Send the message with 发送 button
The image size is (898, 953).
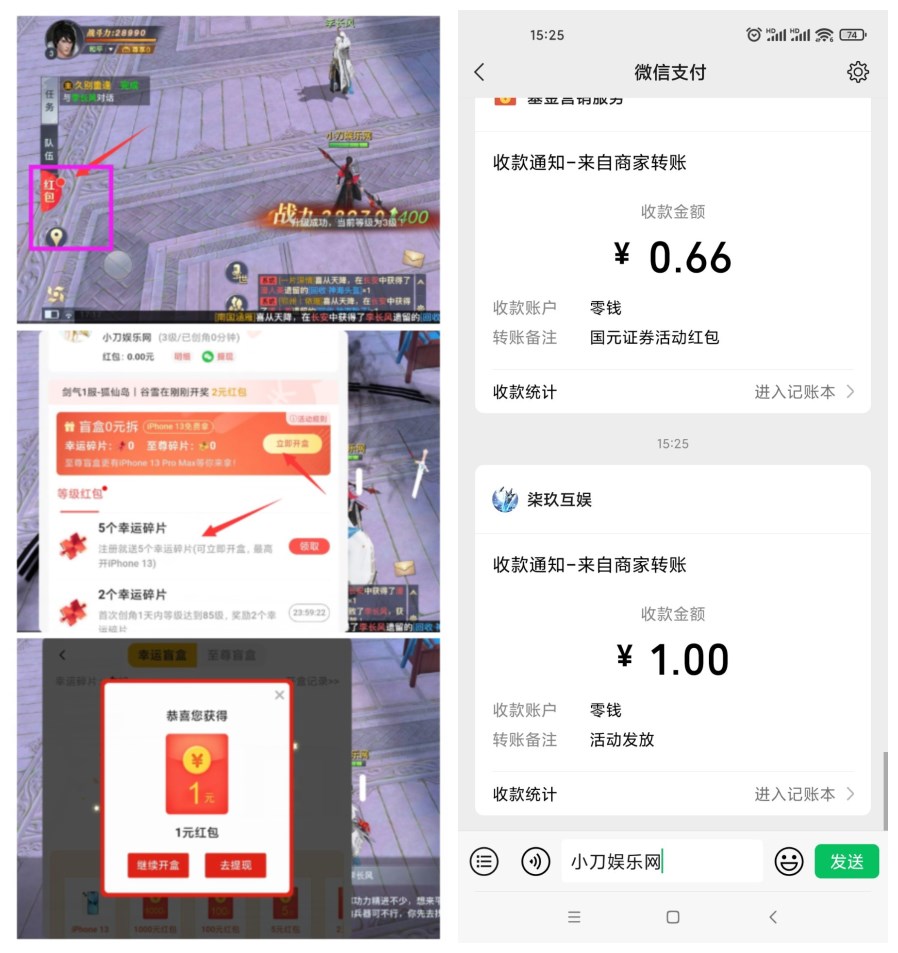(848, 860)
